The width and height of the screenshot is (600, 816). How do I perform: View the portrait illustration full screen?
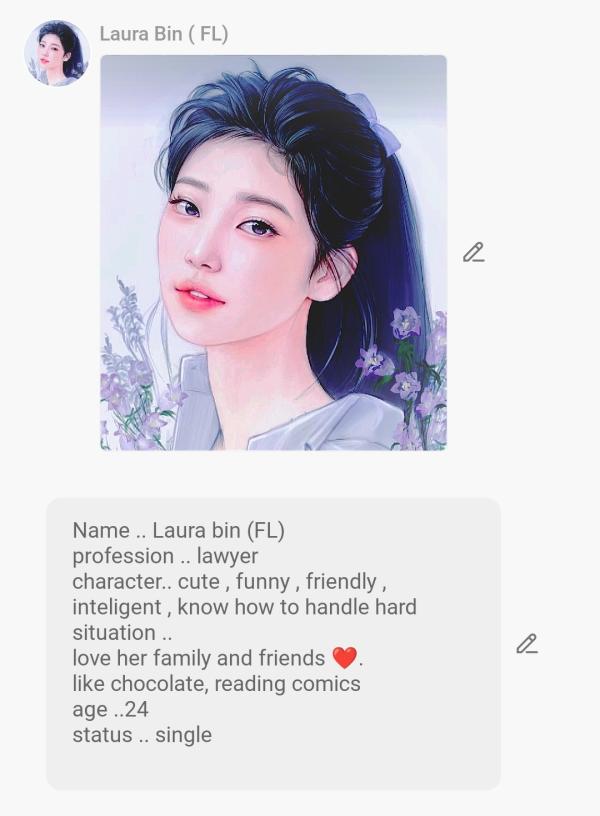(273, 253)
